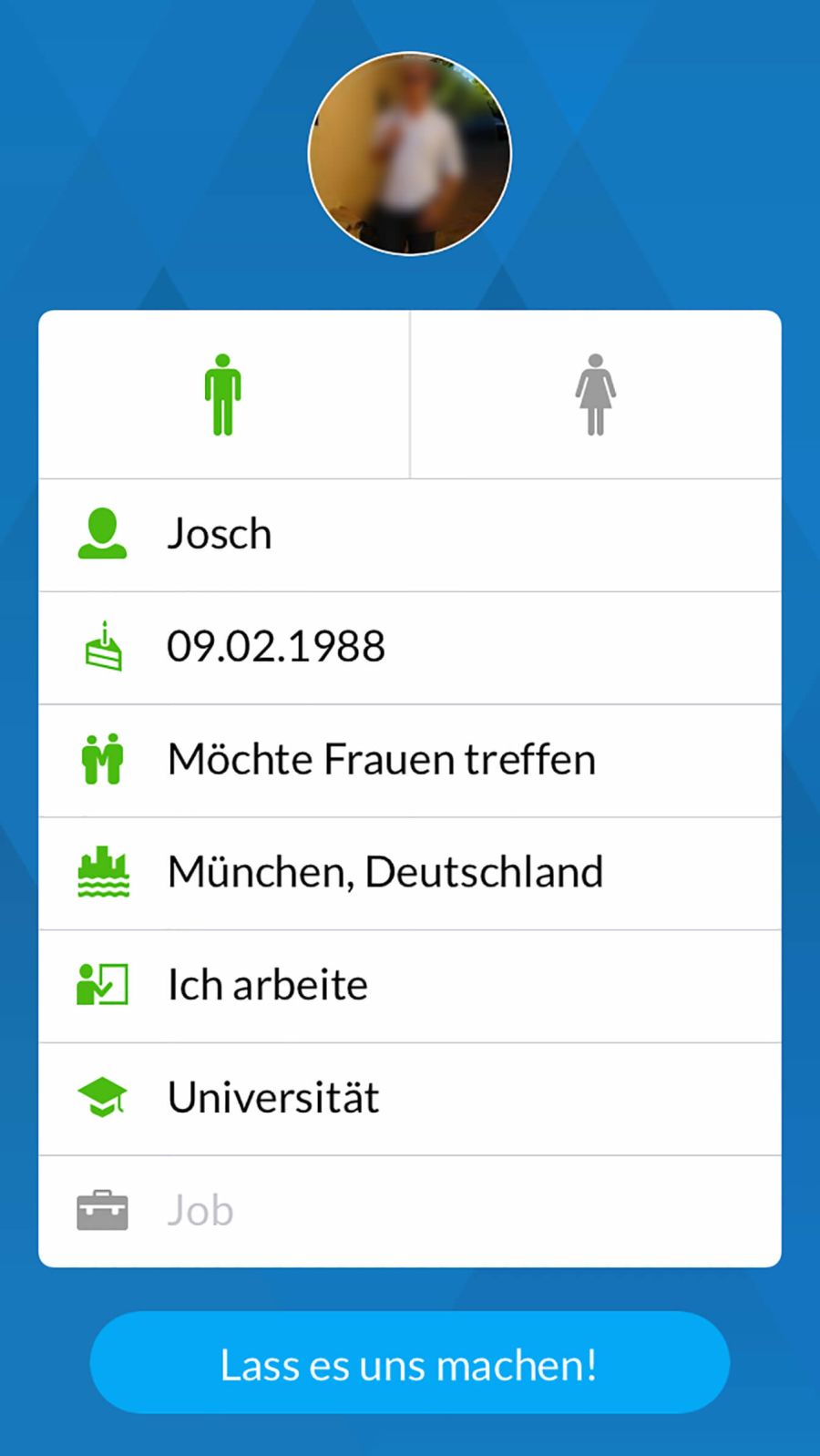The image size is (820, 1456).
Task: Click the city skyline icon next to München
Action: pos(105,872)
